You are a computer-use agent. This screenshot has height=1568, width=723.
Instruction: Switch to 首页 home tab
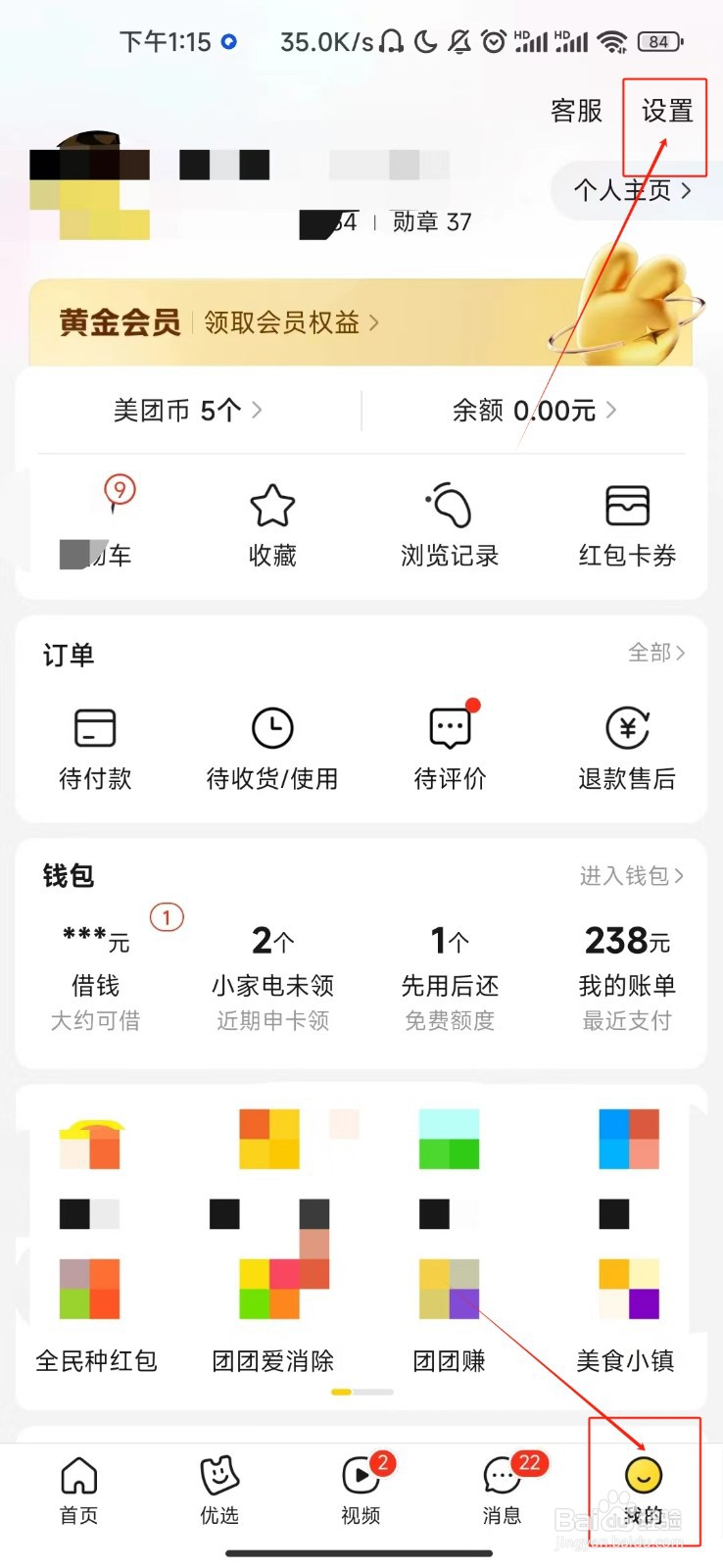[x=79, y=1490]
